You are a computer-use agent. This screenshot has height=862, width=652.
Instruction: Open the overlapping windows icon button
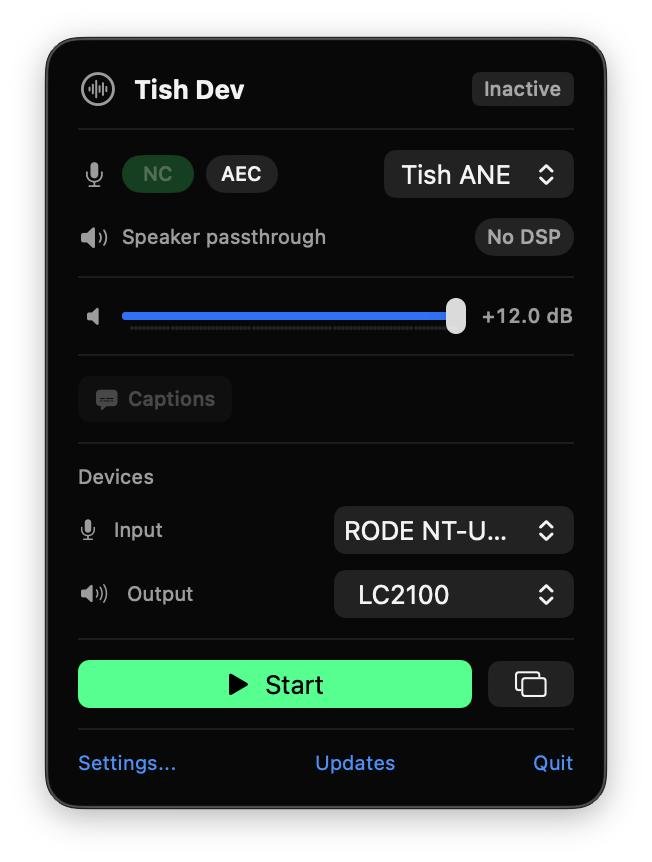[x=530, y=684]
